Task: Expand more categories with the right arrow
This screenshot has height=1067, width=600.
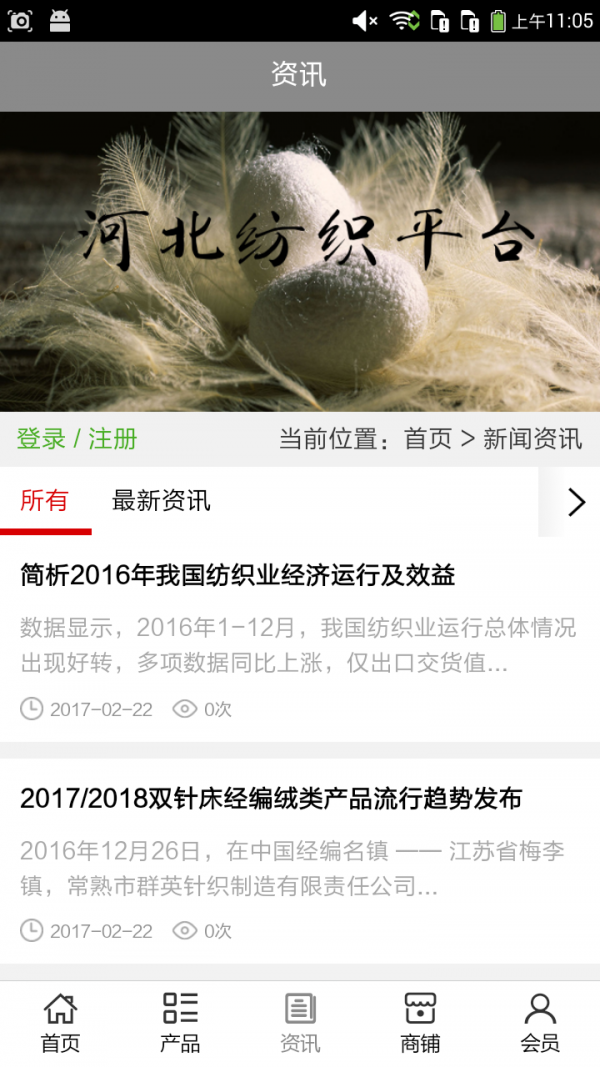Action: (x=575, y=502)
